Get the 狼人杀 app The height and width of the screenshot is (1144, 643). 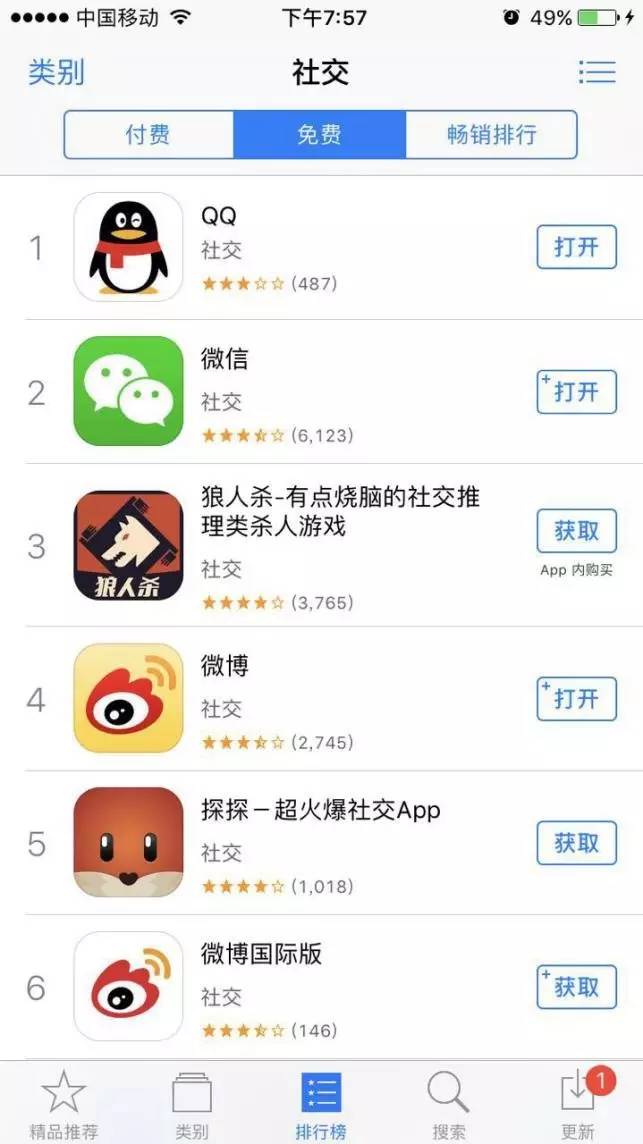pos(576,533)
